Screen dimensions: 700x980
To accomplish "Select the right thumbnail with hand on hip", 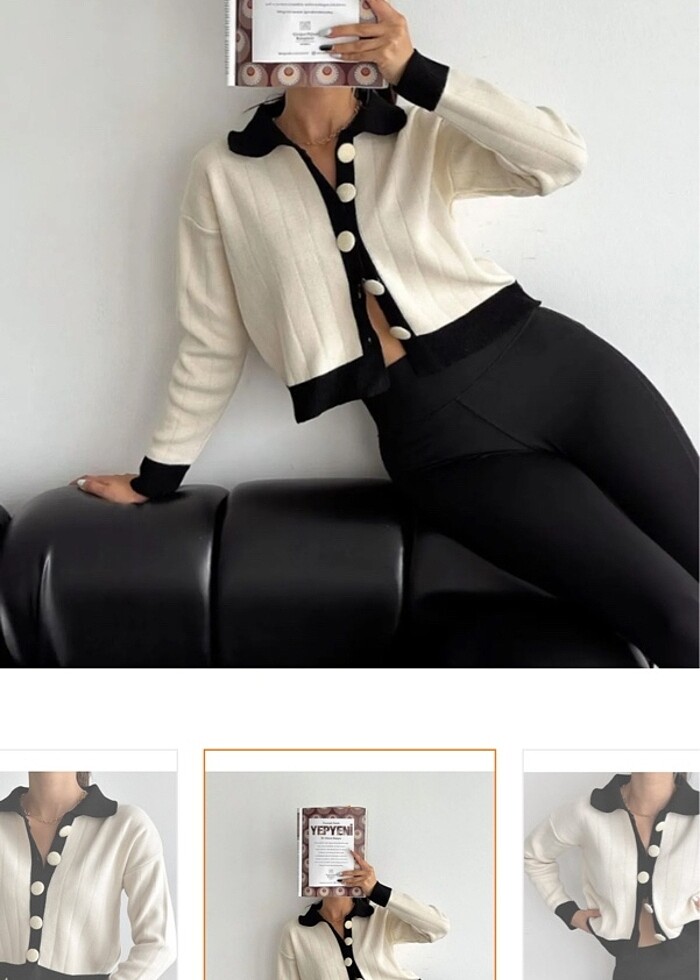I will 611,868.
